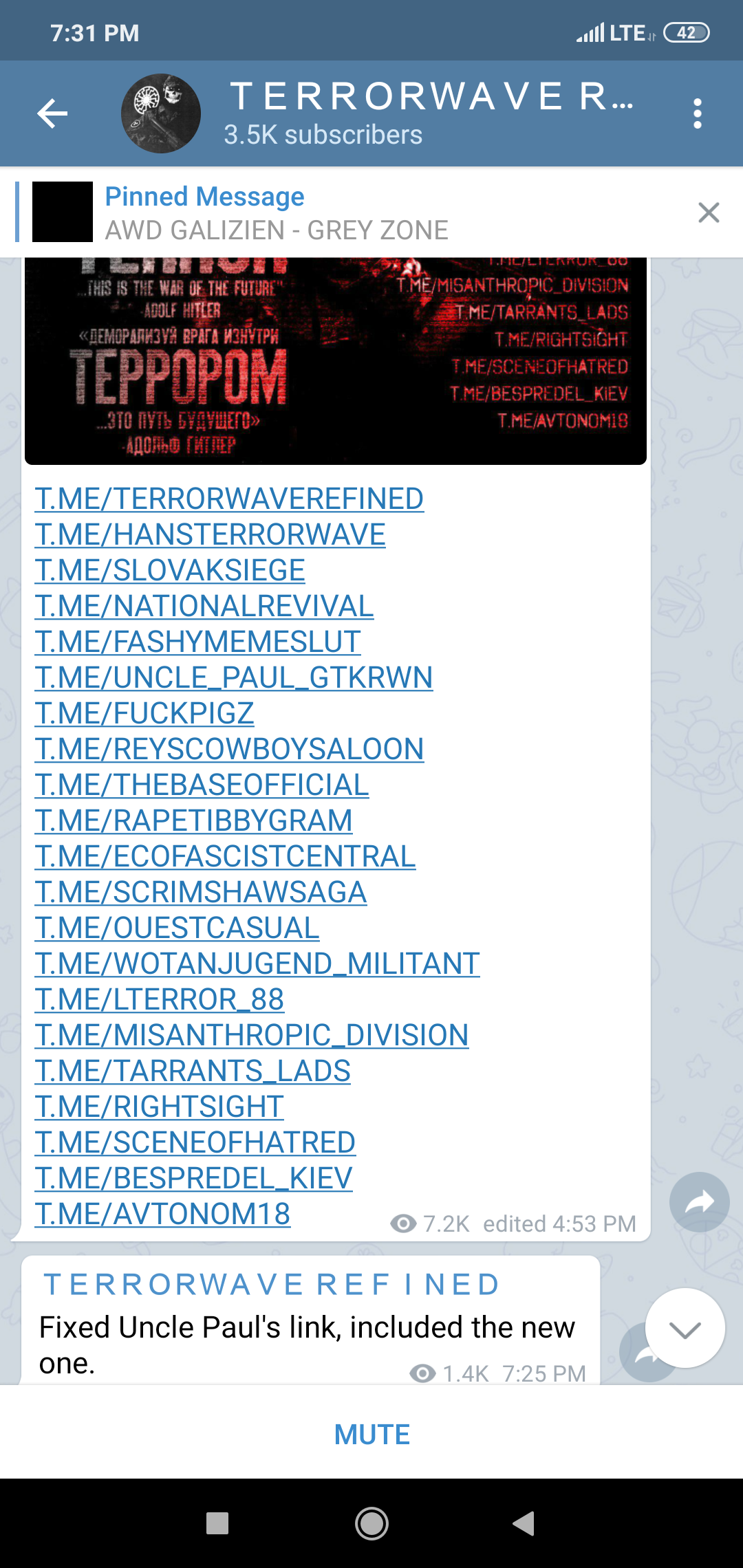The width and height of the screenshot is (743, 1568).
Task: Tap the system home button
Action: 371,1523
